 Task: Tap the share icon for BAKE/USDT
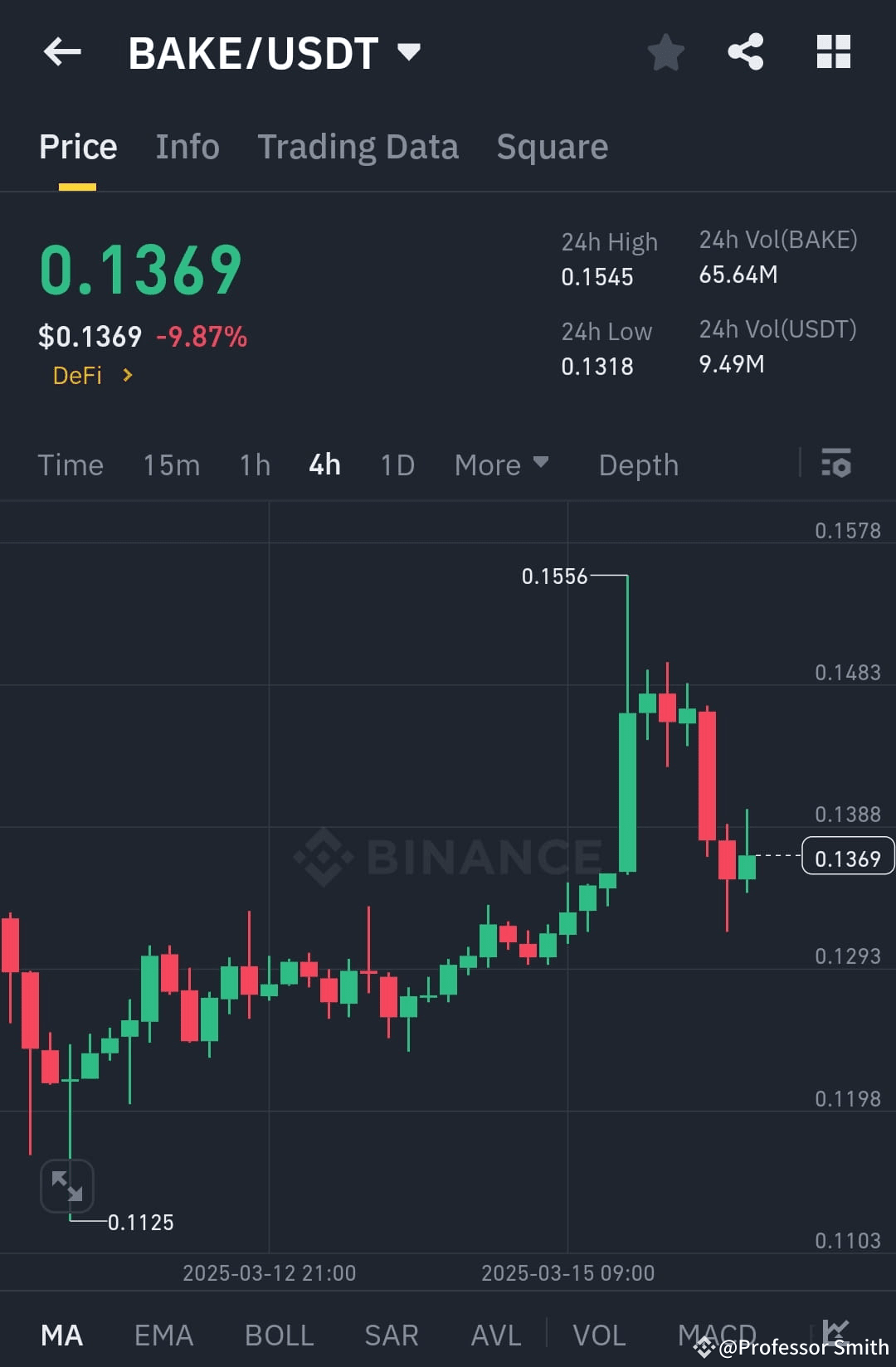(746, 51)
